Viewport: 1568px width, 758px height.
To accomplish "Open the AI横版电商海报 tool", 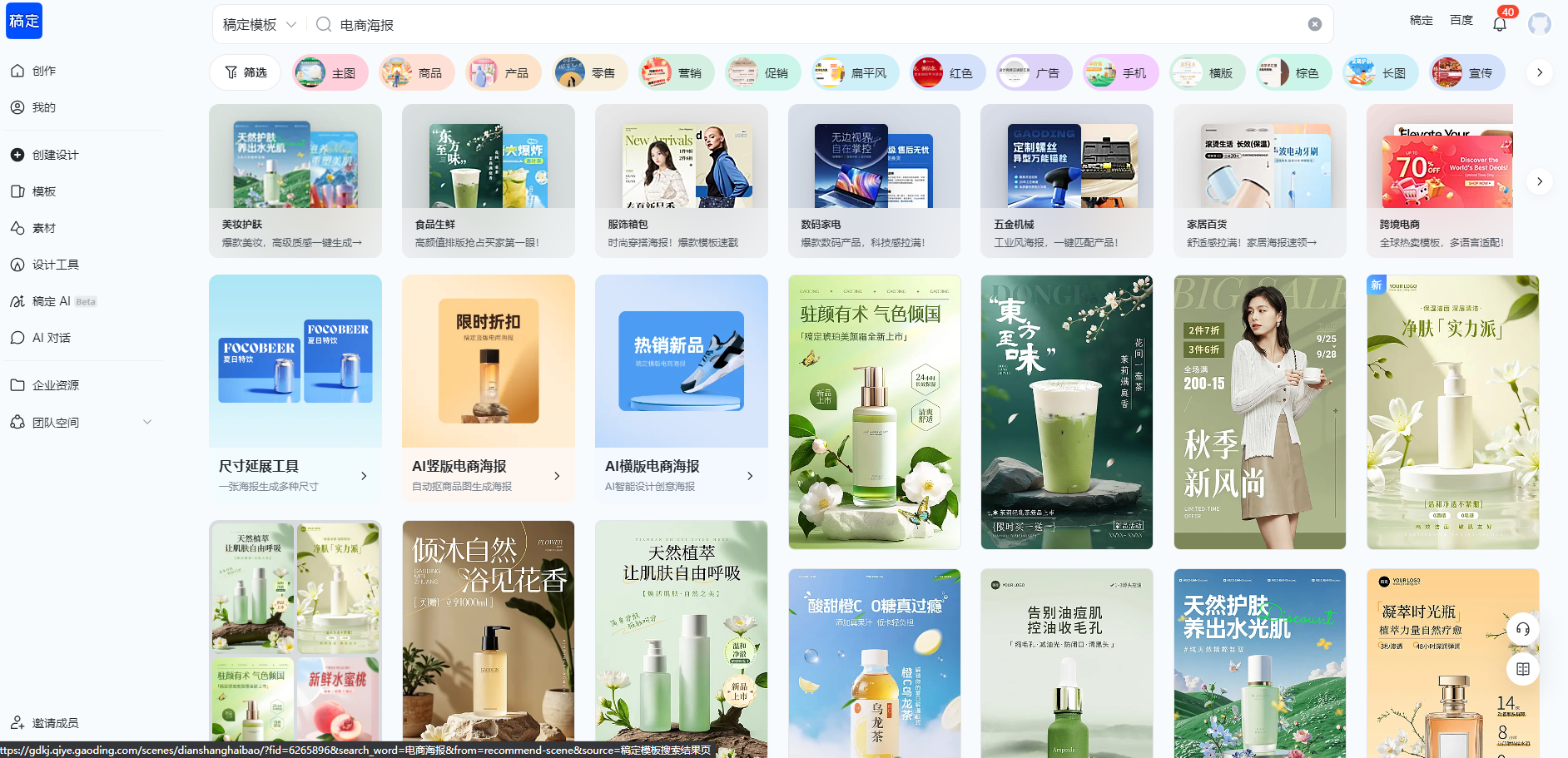I will pyautogui.click(x=681, y=475).
